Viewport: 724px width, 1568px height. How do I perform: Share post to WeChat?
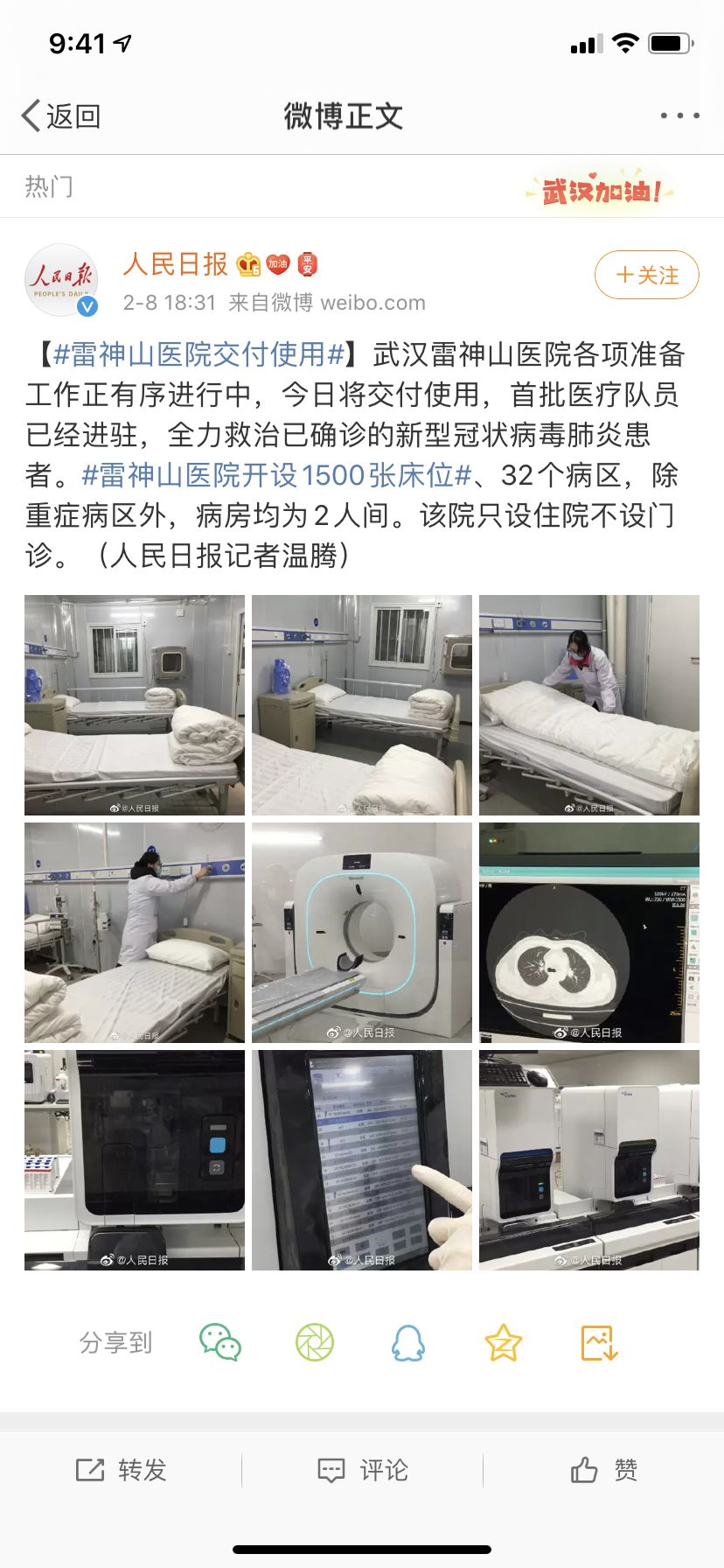(x=220, y=1342)
